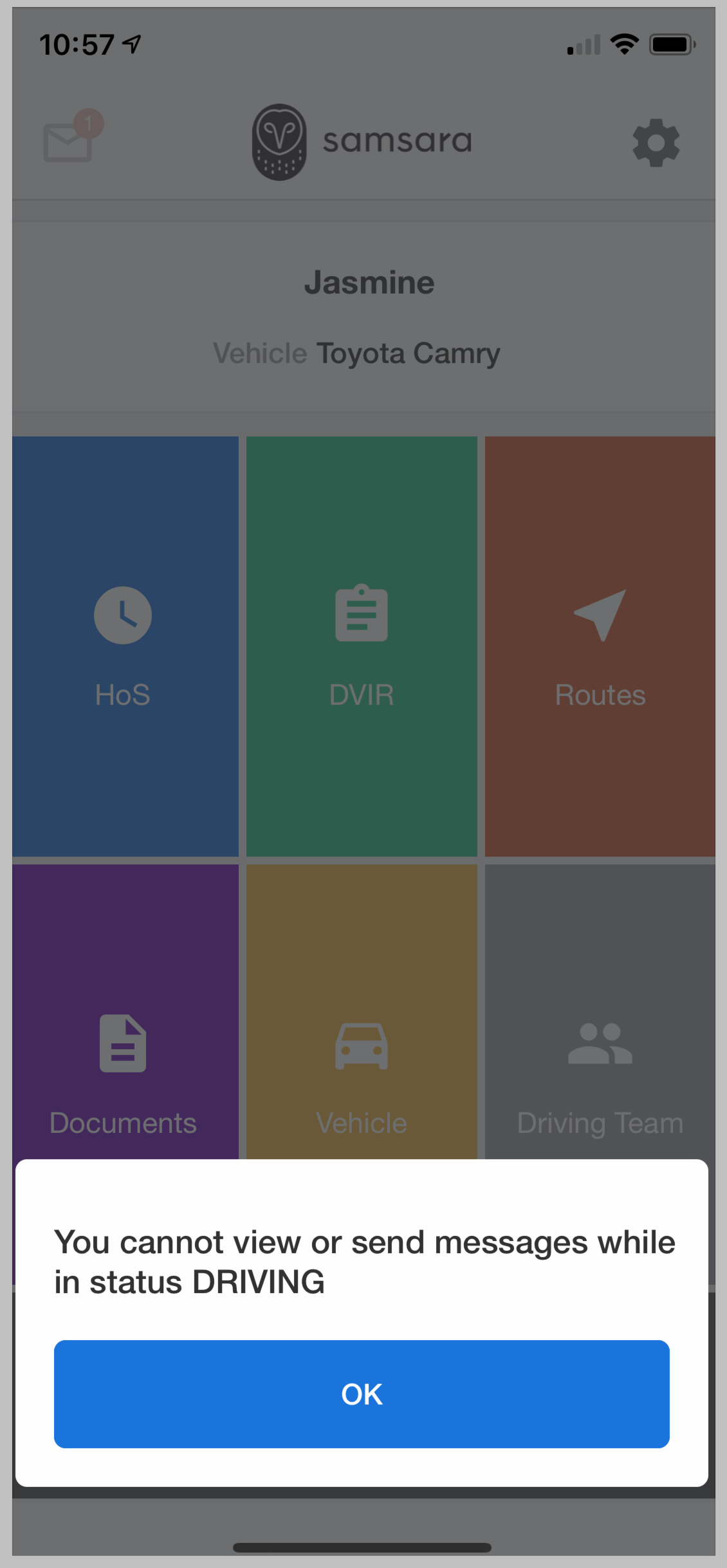
Task: Switch to the DVIR section
Action: point(361,647)
